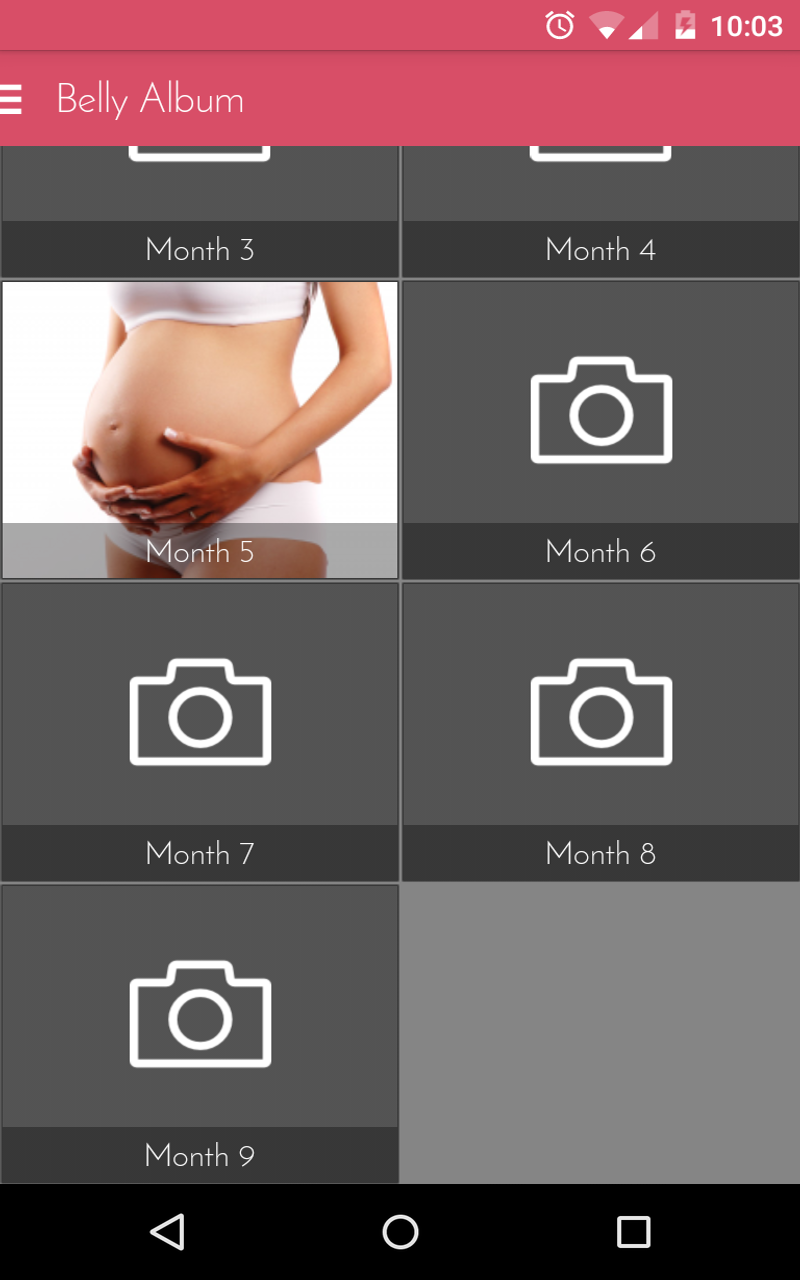Open the Month 3 photo tile
This screenshot has width=800, height=1280.
(x=200, y=212)
